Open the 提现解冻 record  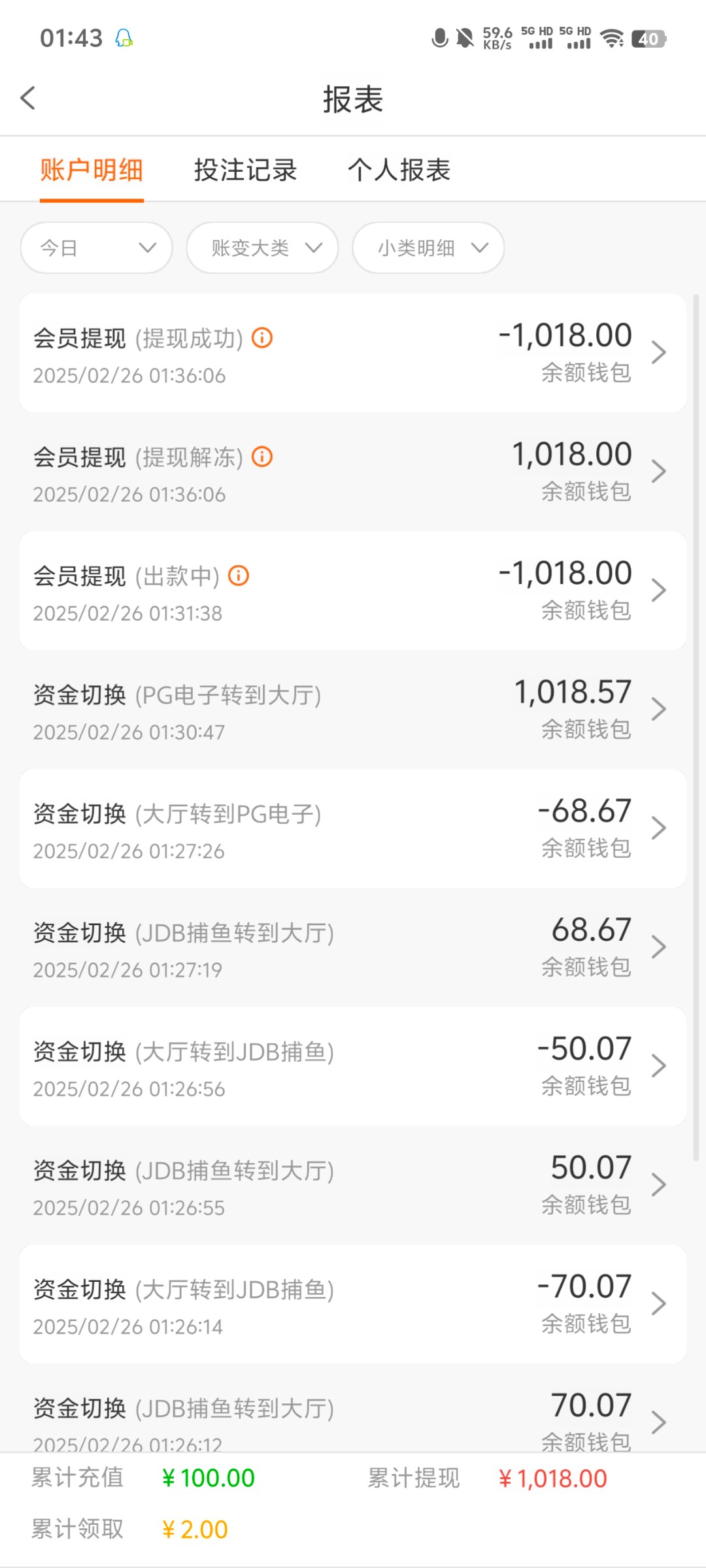(x=353, y=472)
